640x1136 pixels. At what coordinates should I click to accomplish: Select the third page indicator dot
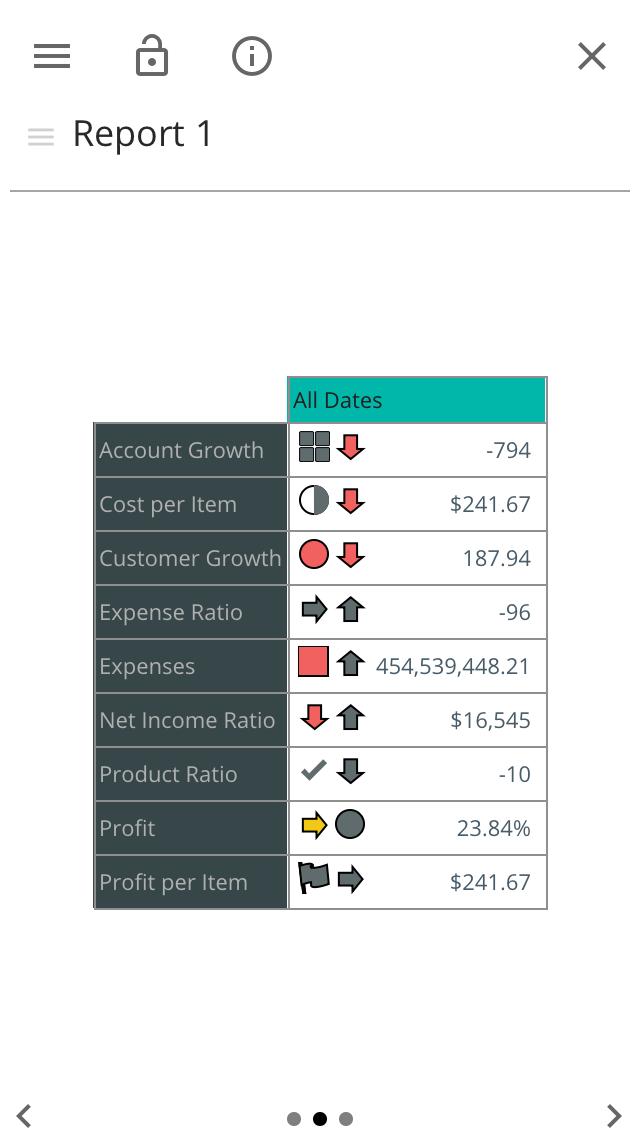(346, 1119)
